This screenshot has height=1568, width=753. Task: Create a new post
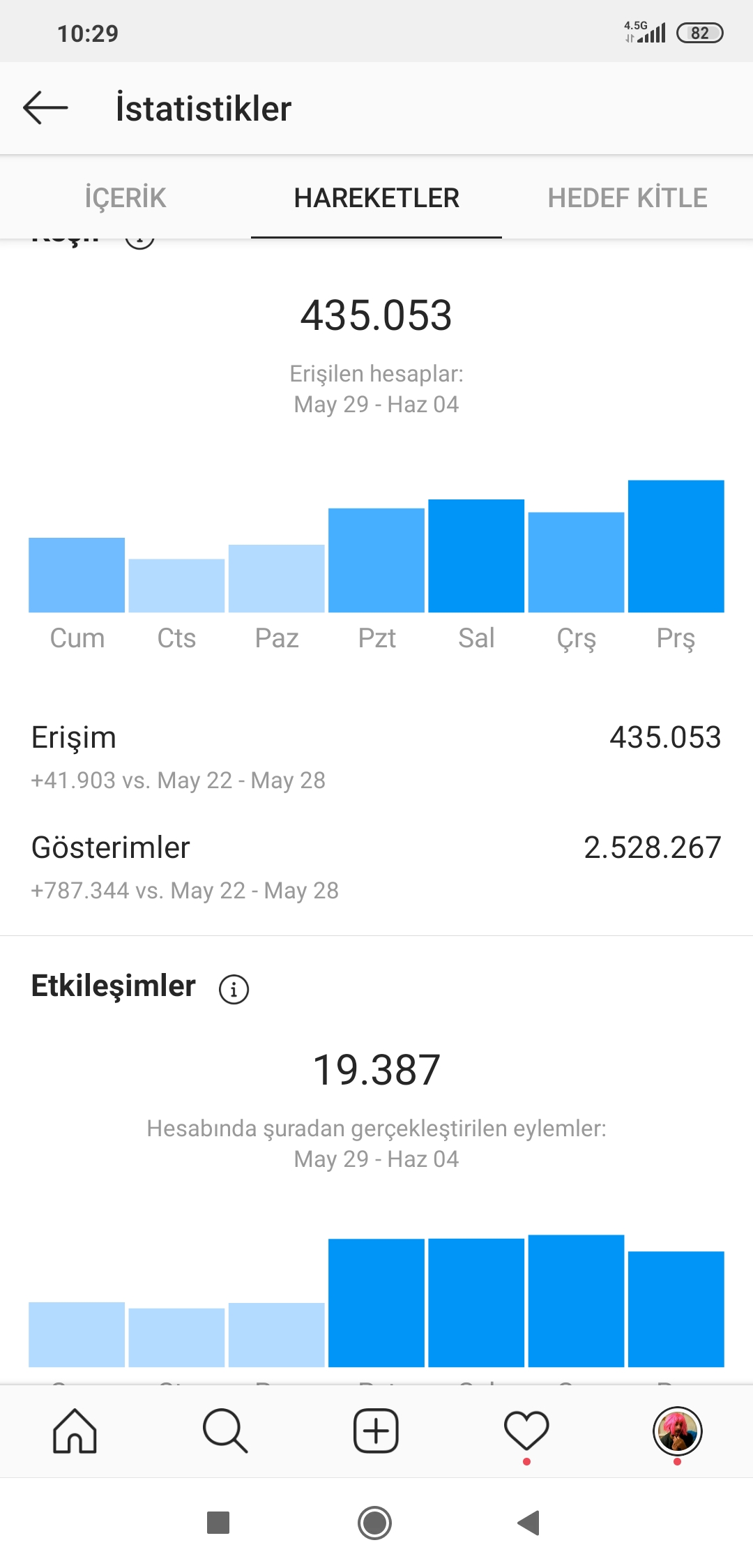coord(376,1431)
